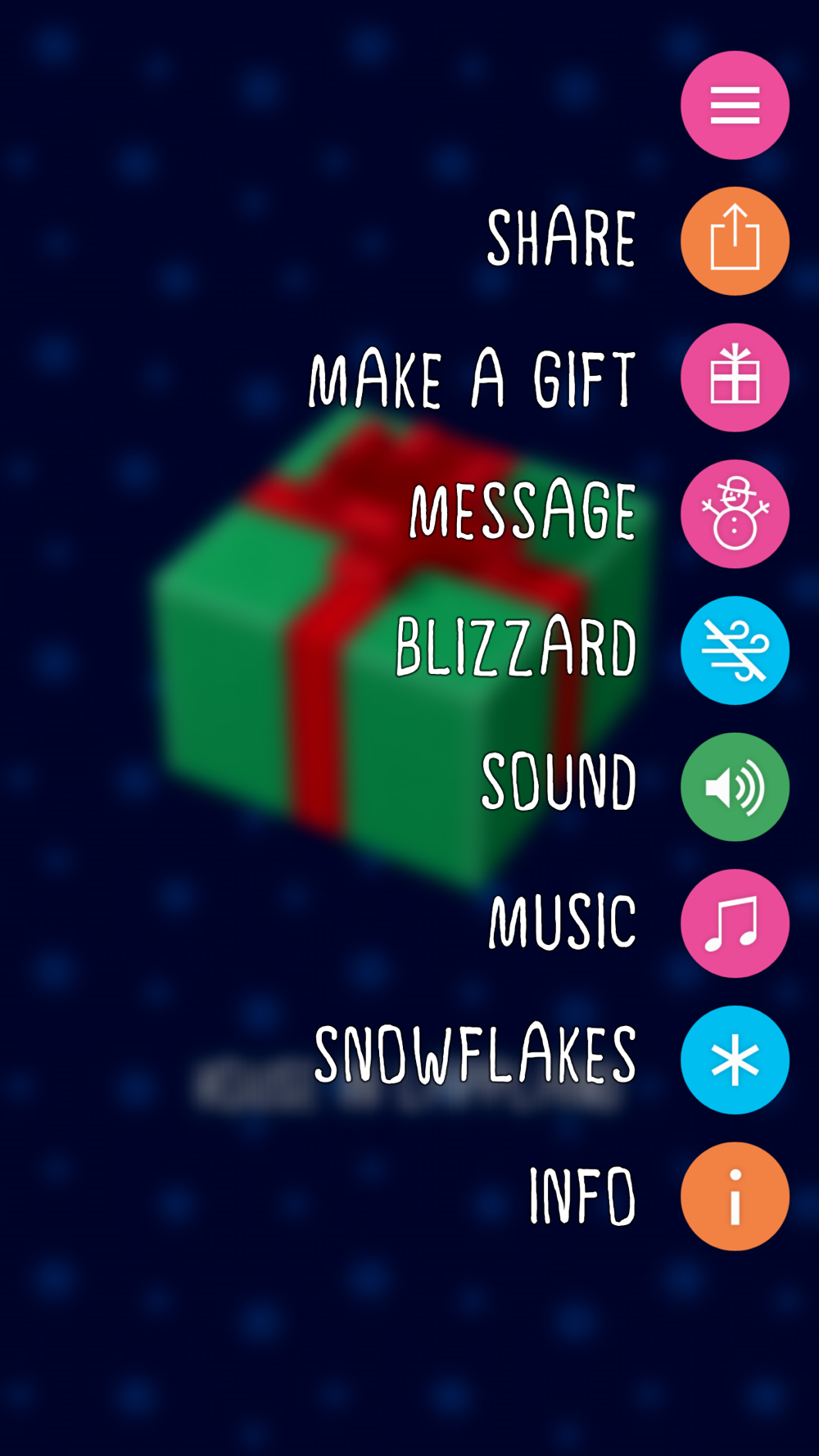Toggle the Sound speaker button

(735, 787)
